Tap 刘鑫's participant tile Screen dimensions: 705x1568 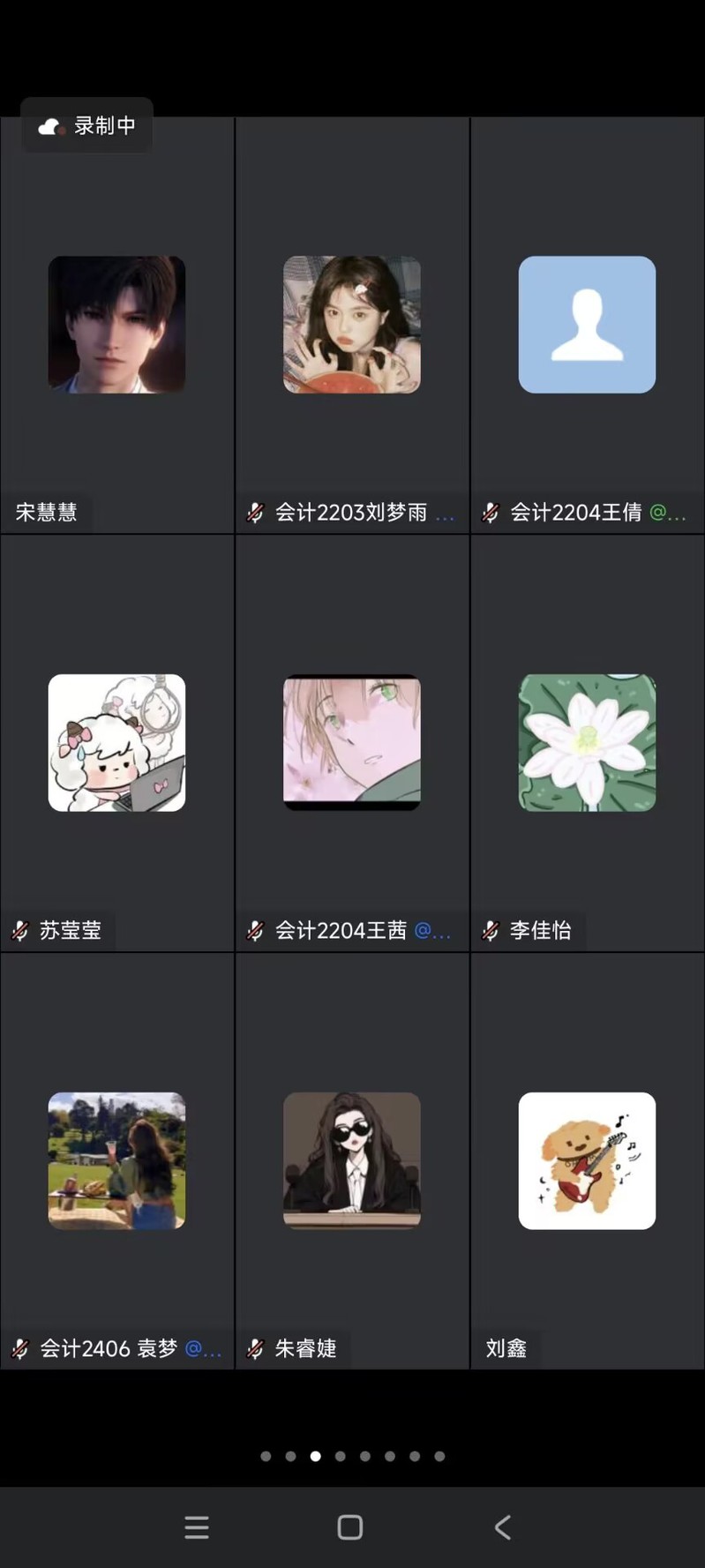tap(587, 1160)
